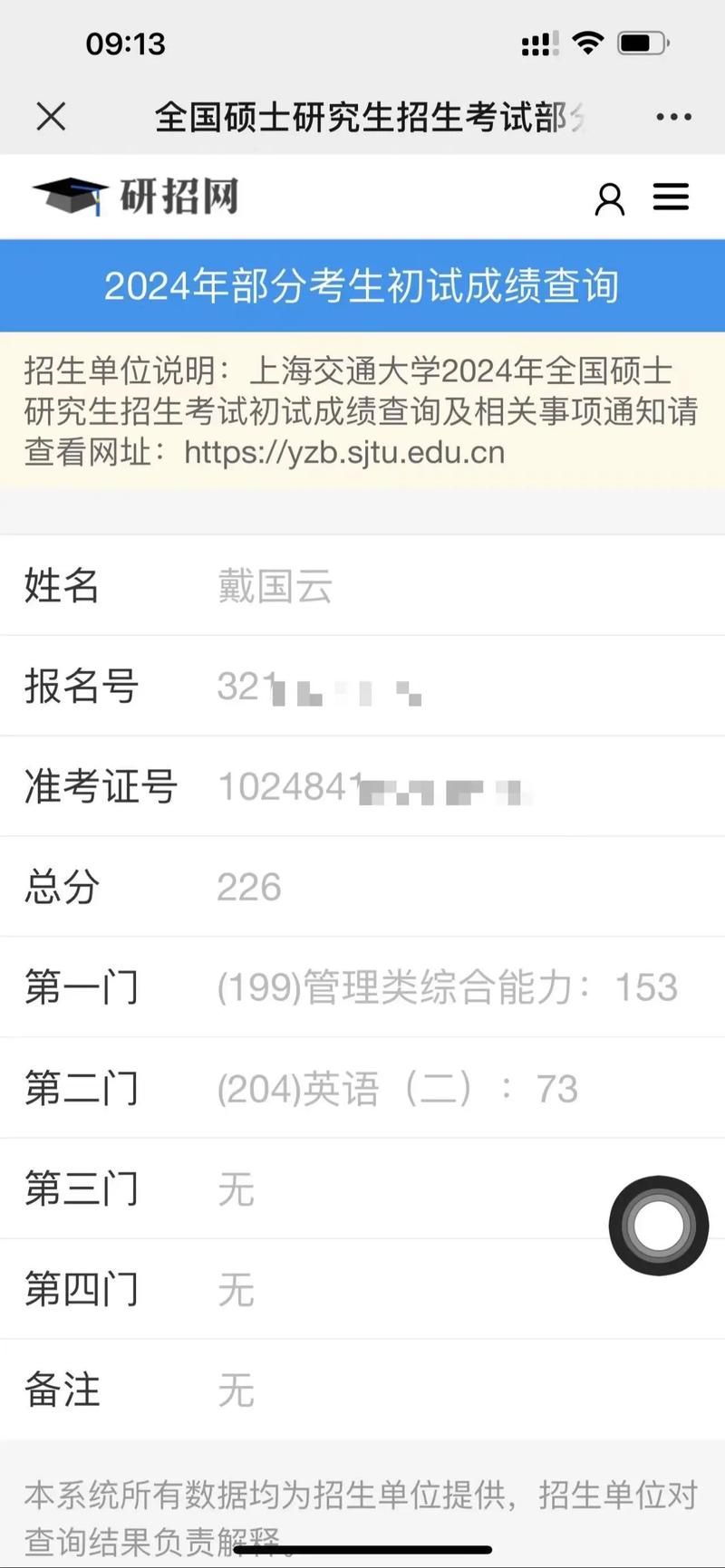725x1568 pixels.
Task: Open the user profile icon
Action: coord(609,198)
